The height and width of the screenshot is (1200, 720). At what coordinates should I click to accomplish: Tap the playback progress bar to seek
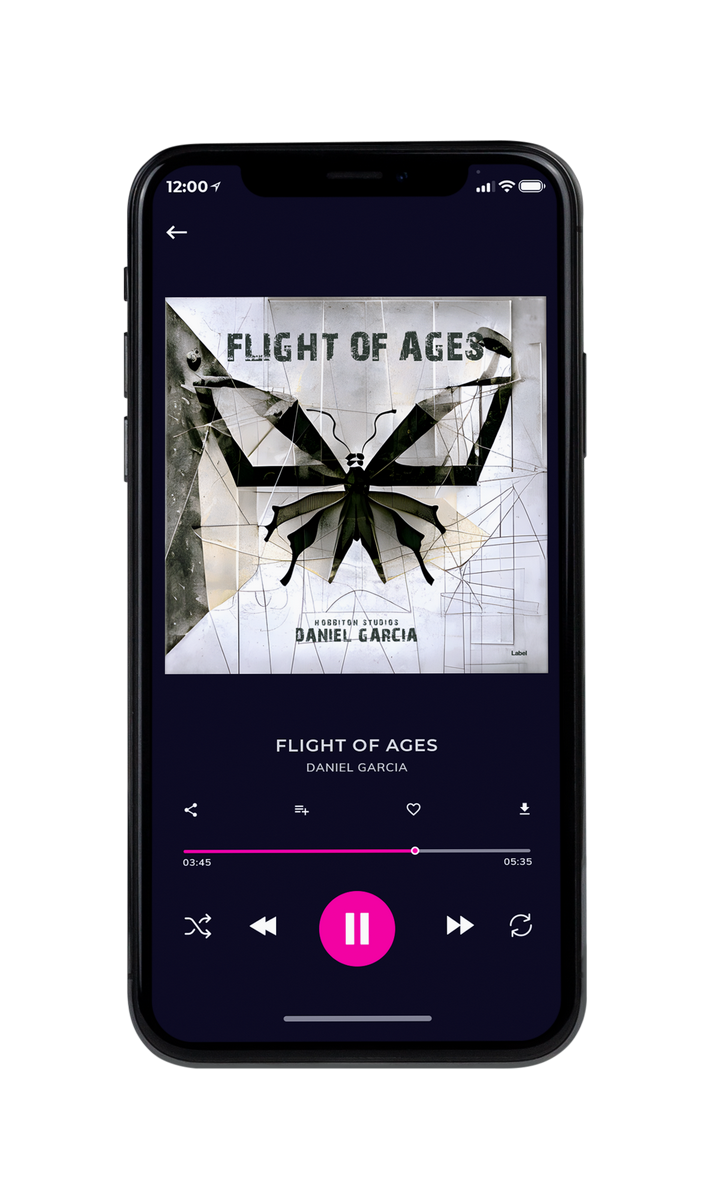point(357,851)
